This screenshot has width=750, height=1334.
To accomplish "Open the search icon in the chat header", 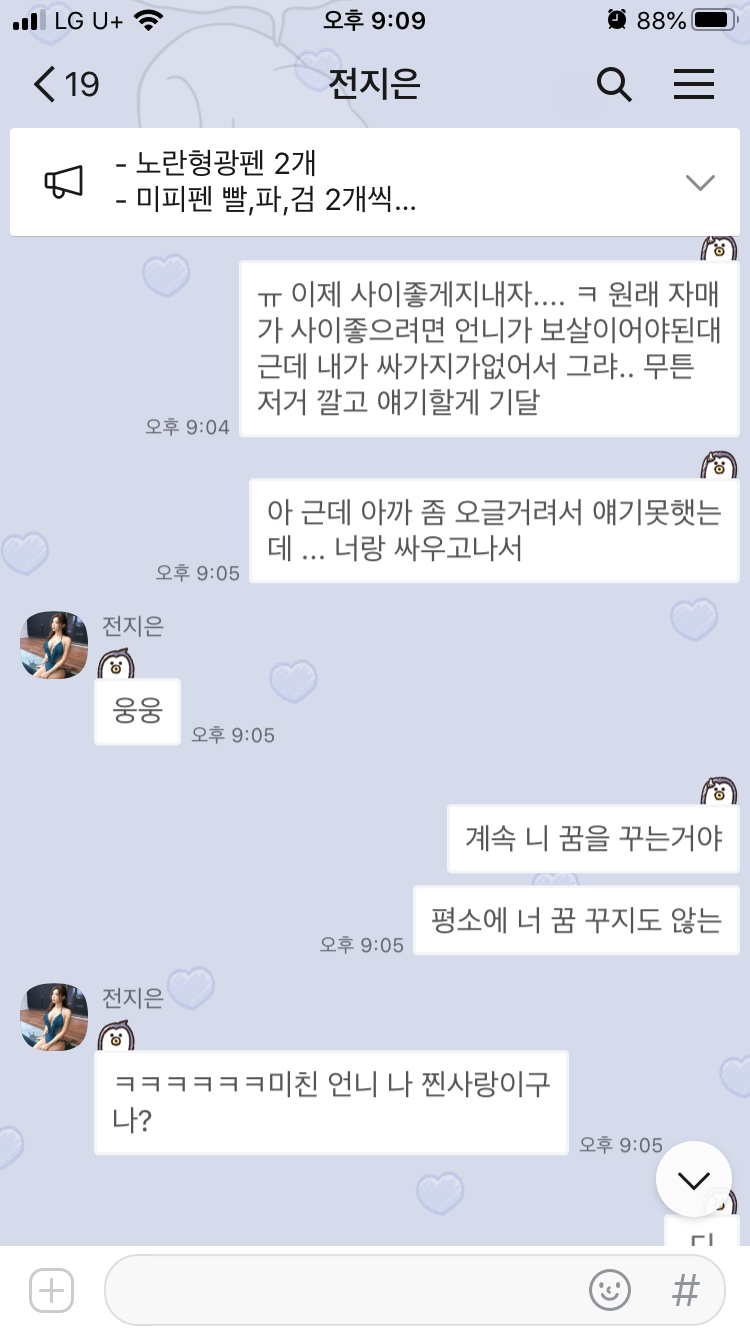I will (615, 85).
